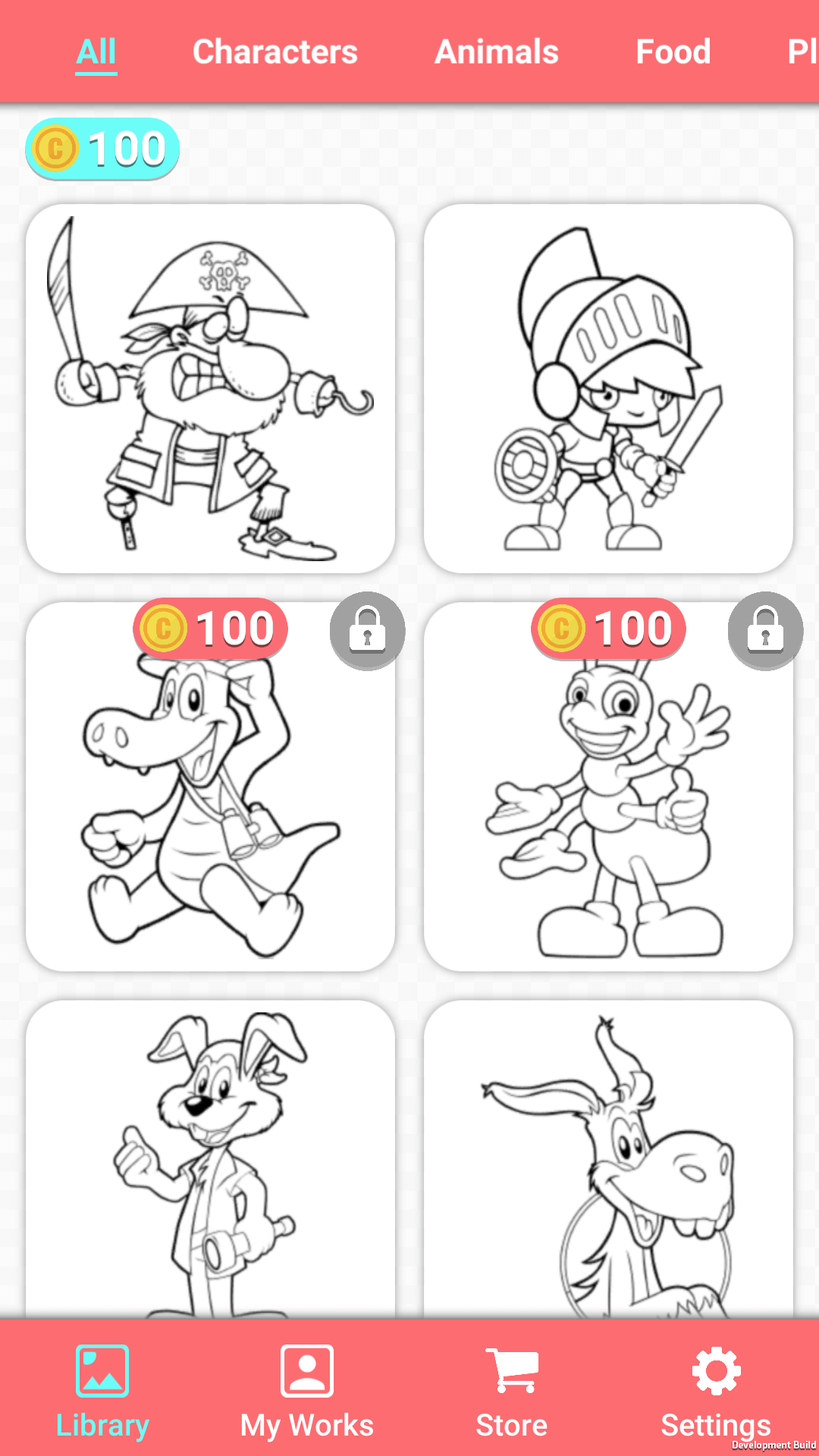Go to the My Works tab
This screenshot has width=819, height=1456.
pyautogui.click(x=307, y=1392)
